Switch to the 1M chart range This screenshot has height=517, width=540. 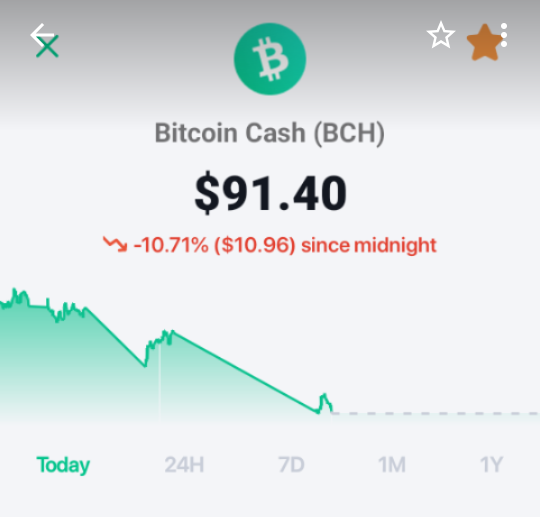[392, 465]
